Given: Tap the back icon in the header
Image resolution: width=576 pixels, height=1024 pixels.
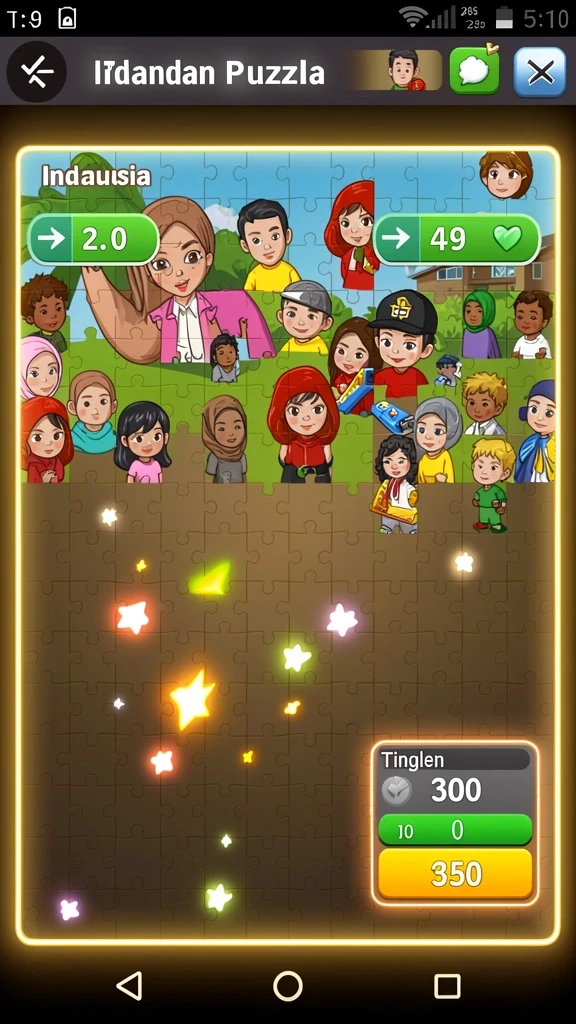Looking at the screenshot, I should 37,72.
